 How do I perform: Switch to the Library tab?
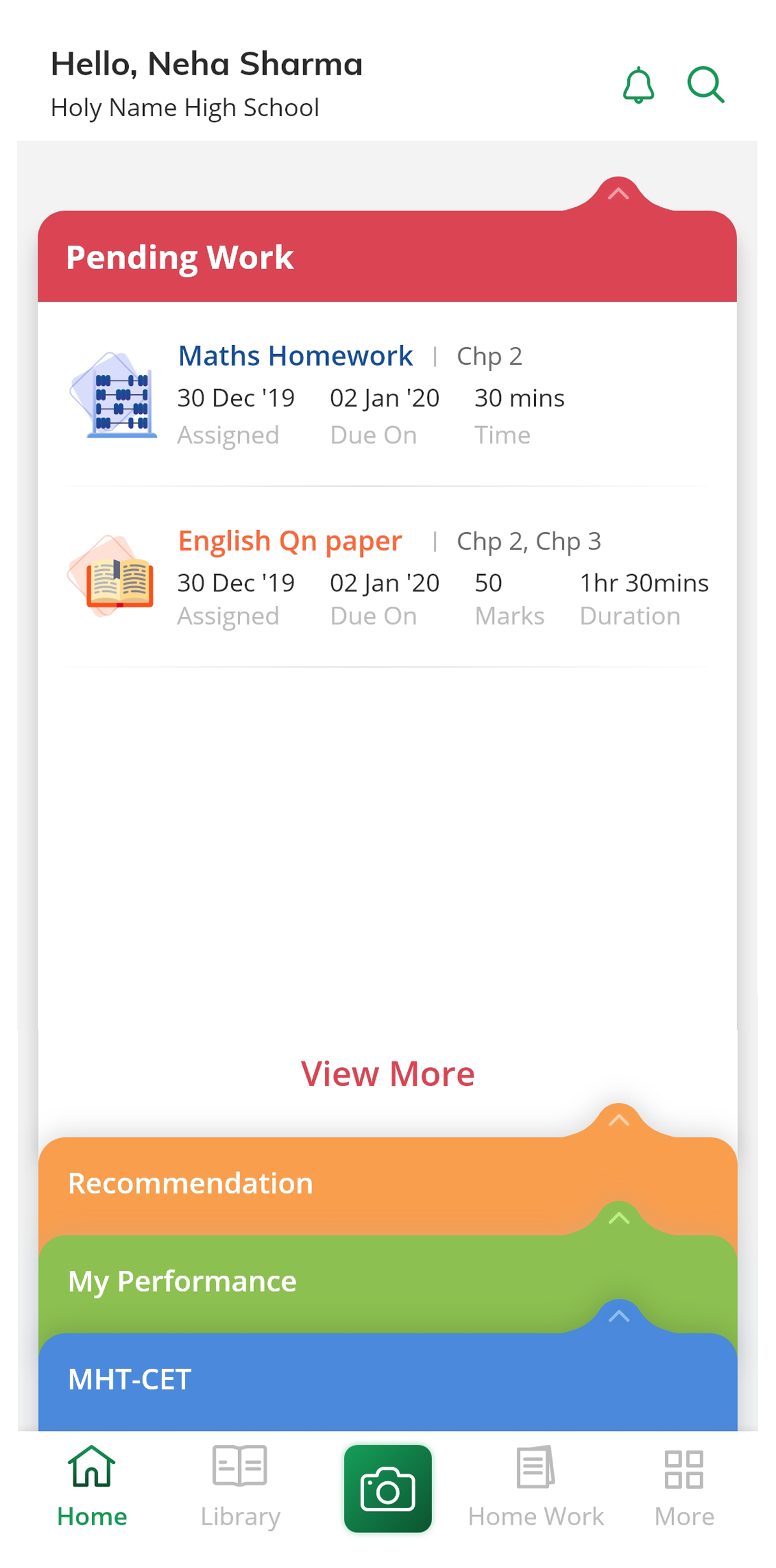[240, 1488]
